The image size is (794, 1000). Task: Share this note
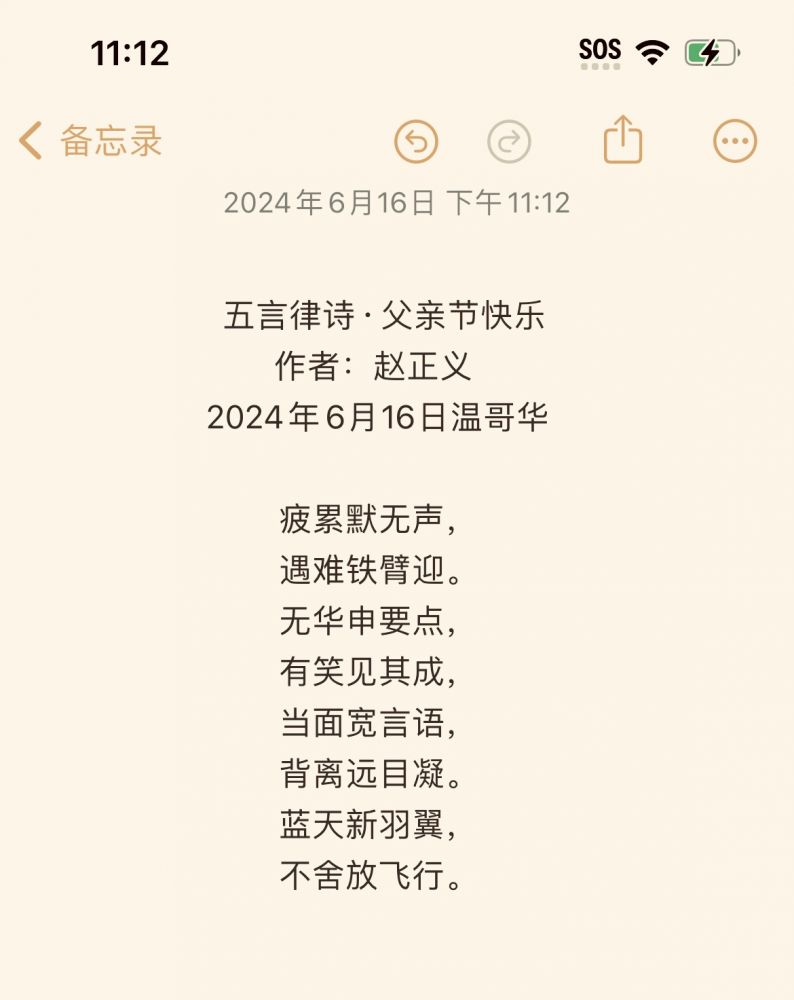(x=622, y=140)
